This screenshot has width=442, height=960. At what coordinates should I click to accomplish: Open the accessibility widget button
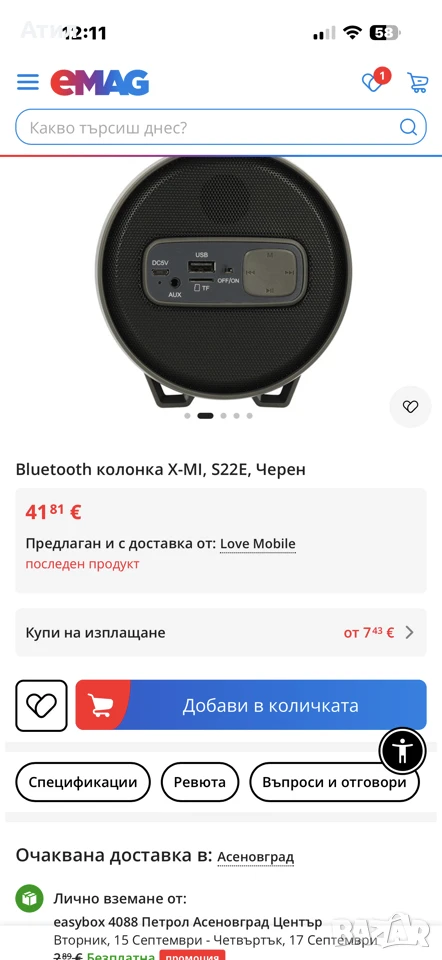click(402, 750)
